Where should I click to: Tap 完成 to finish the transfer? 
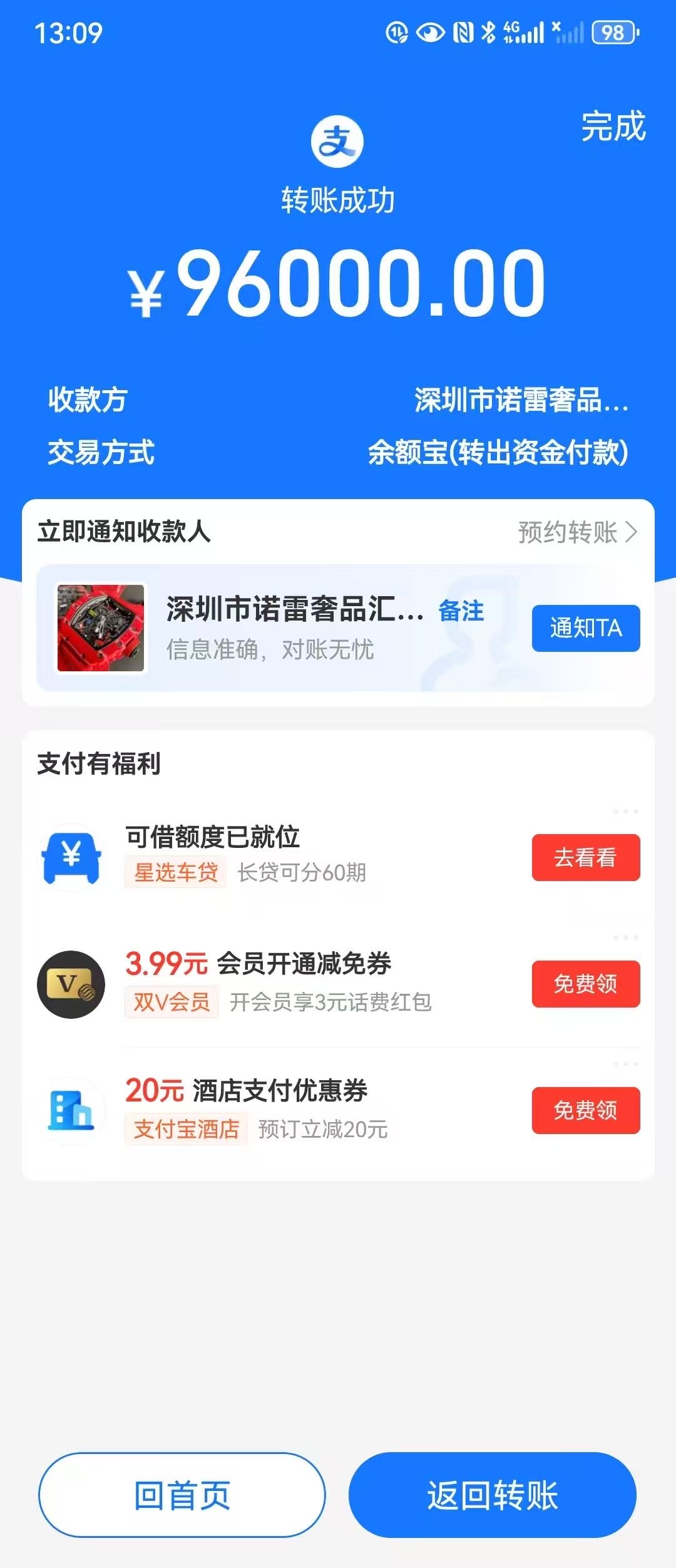pos(613,126)
